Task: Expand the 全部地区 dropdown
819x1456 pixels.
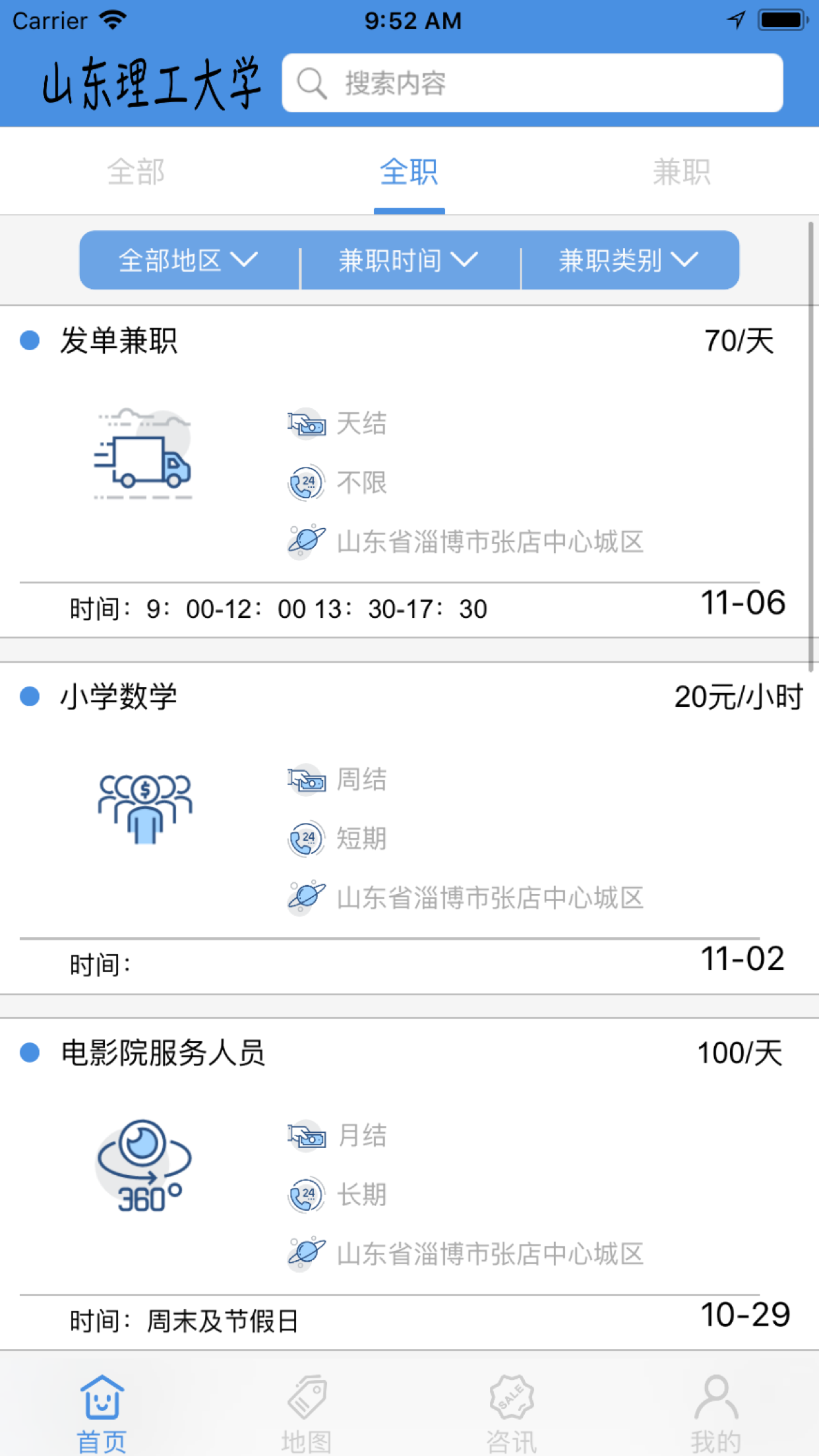Action: (x=189, y=260)
